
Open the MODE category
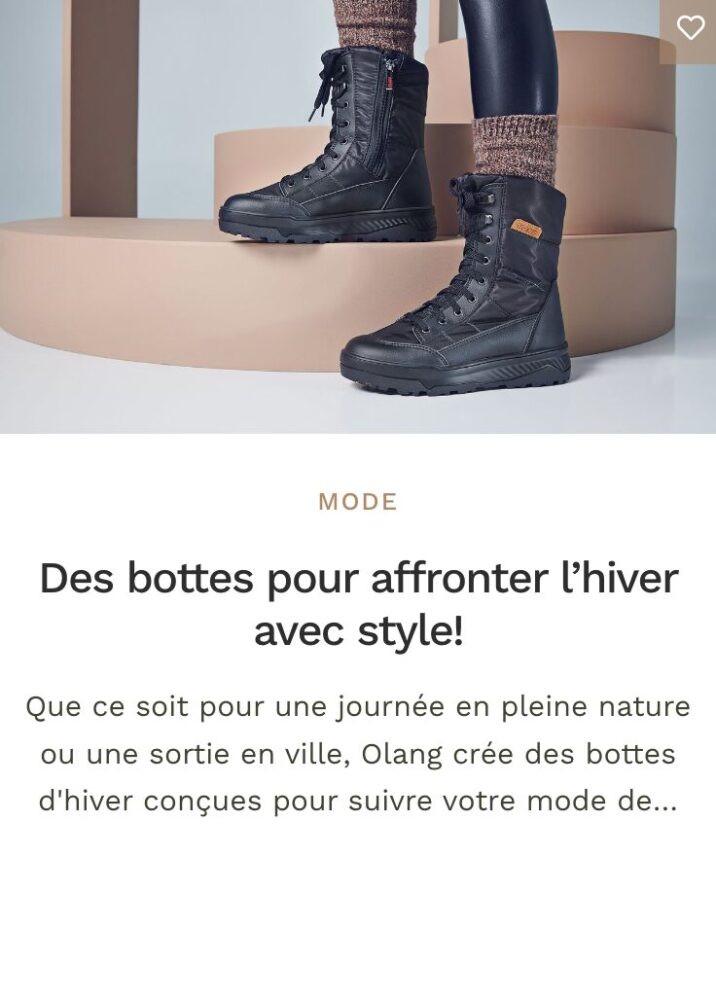click(x=358, y=502)
